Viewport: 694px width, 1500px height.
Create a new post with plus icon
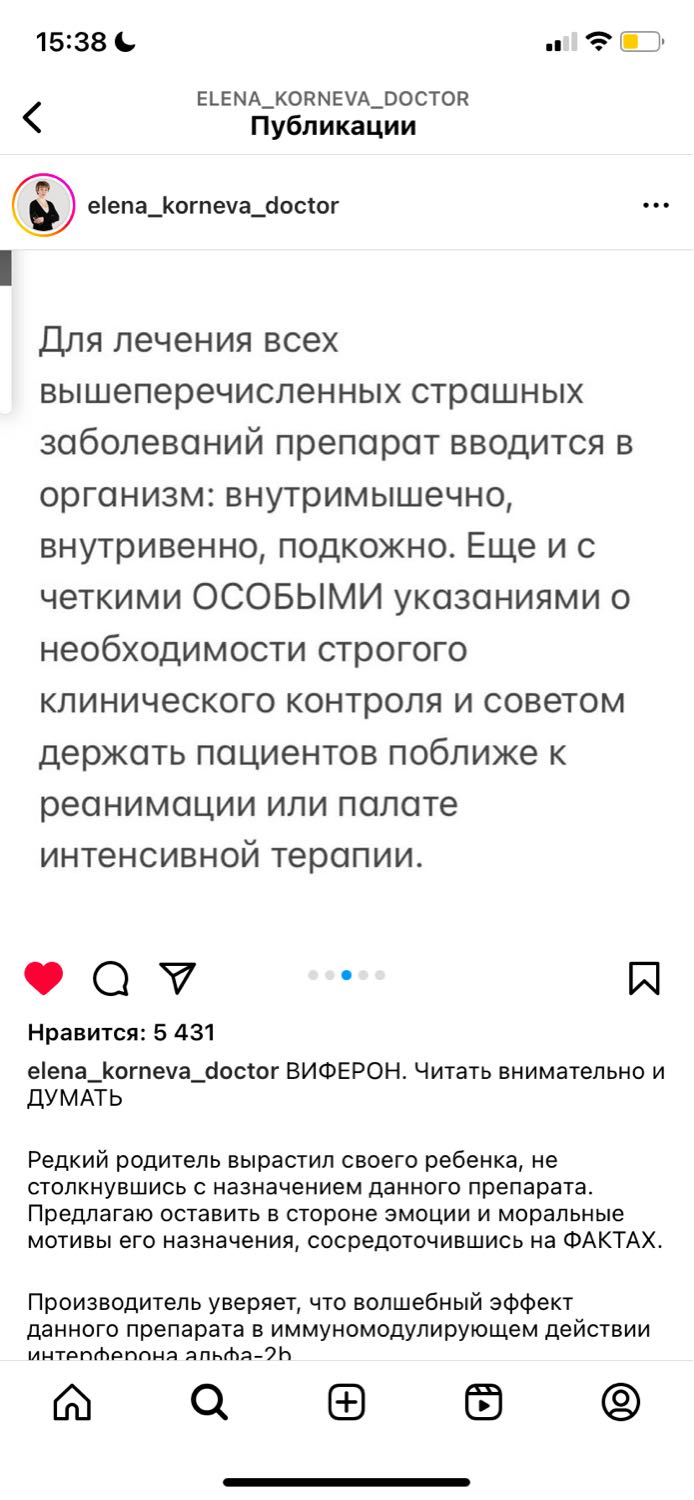346,1402
